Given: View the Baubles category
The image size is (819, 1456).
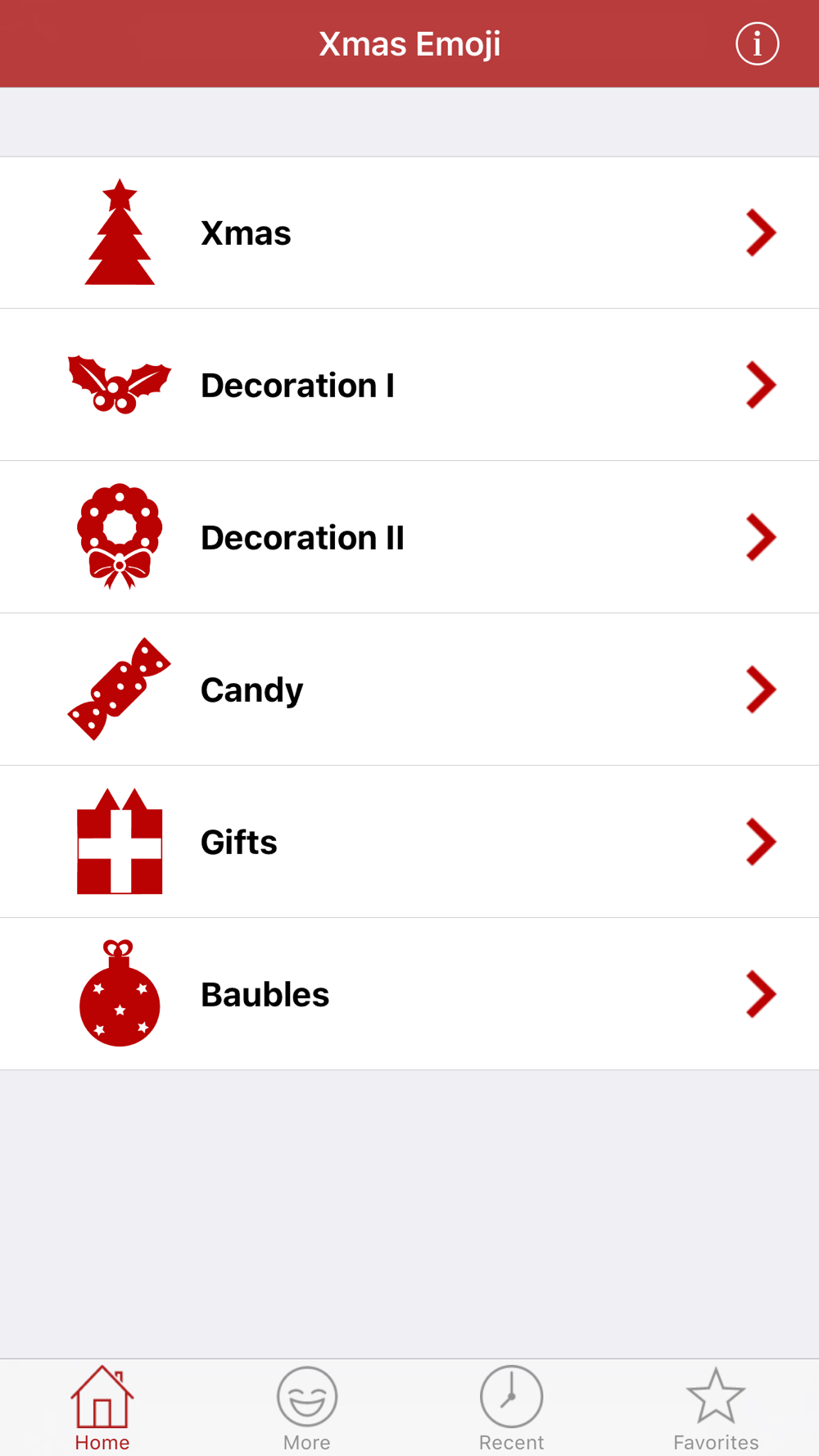Looking at the screenshot, I should pyautogui.click(x=409, y=994).
